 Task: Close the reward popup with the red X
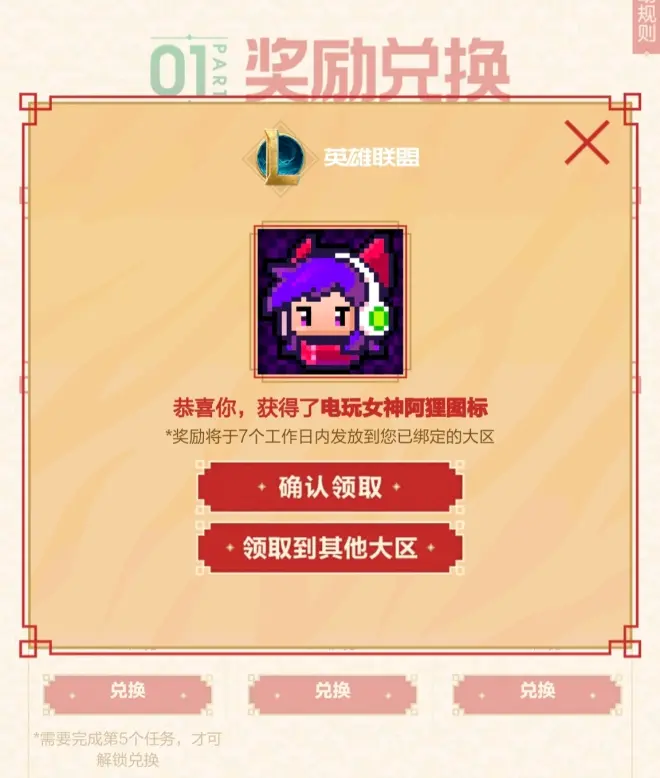click(x=586, y=143)
